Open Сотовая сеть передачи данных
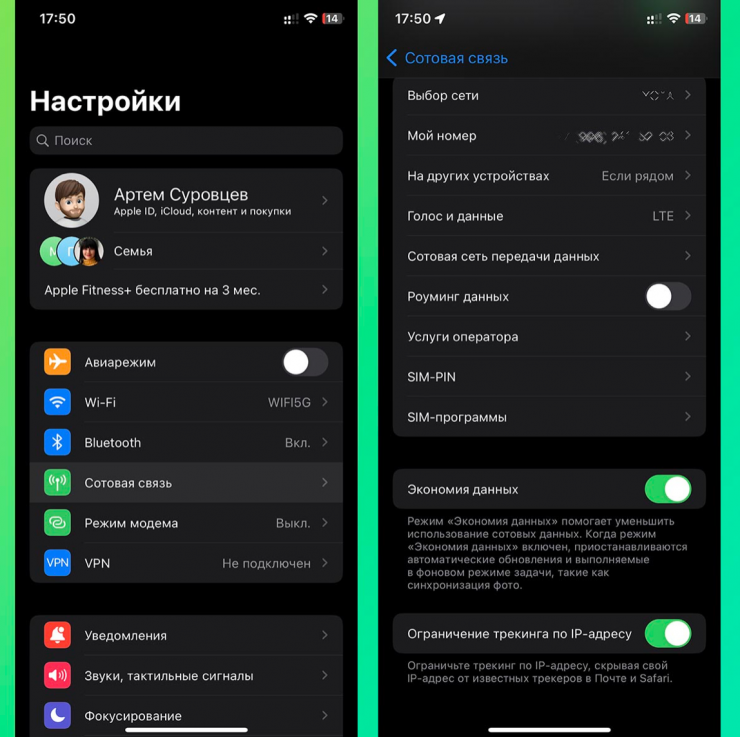 click(x=549, y=256)
